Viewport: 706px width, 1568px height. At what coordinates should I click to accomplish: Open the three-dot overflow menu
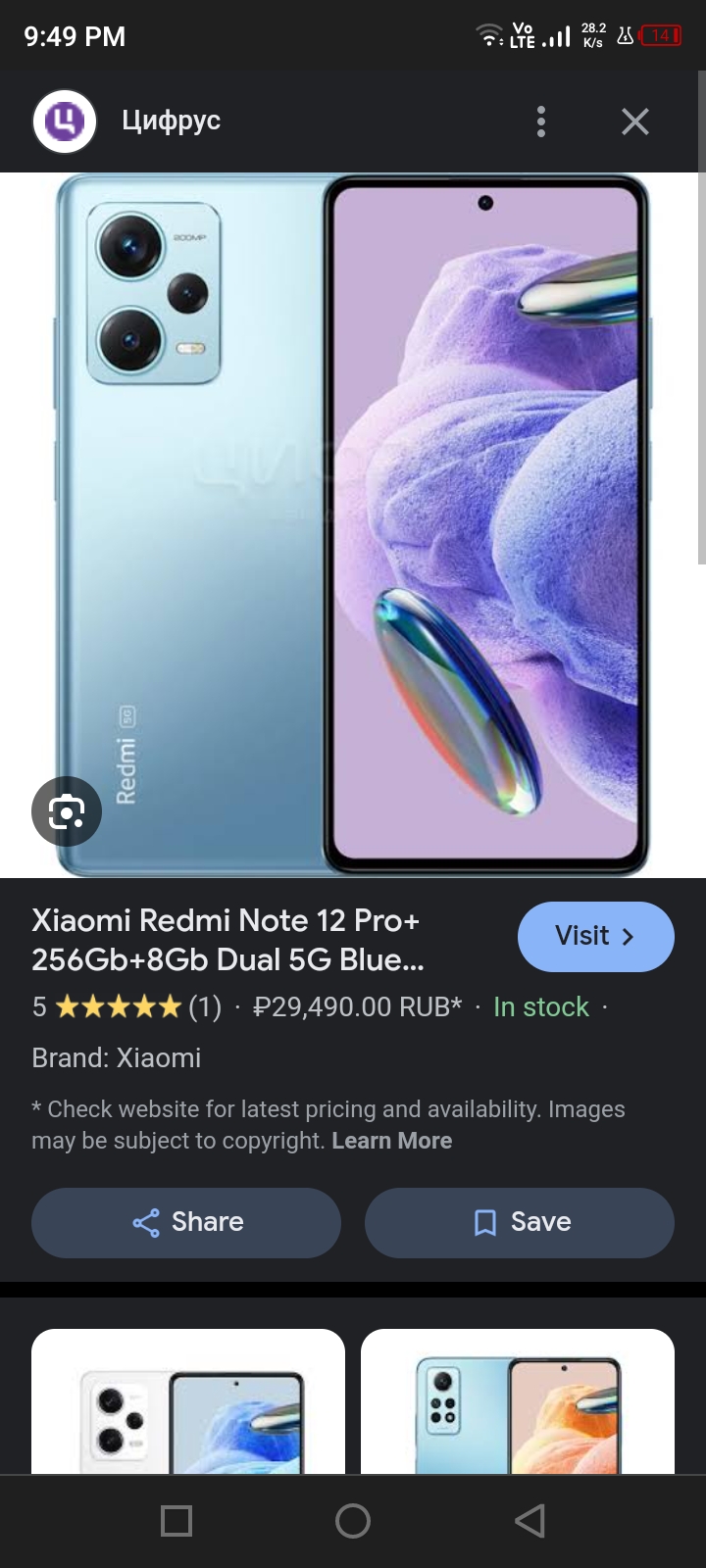540,122
